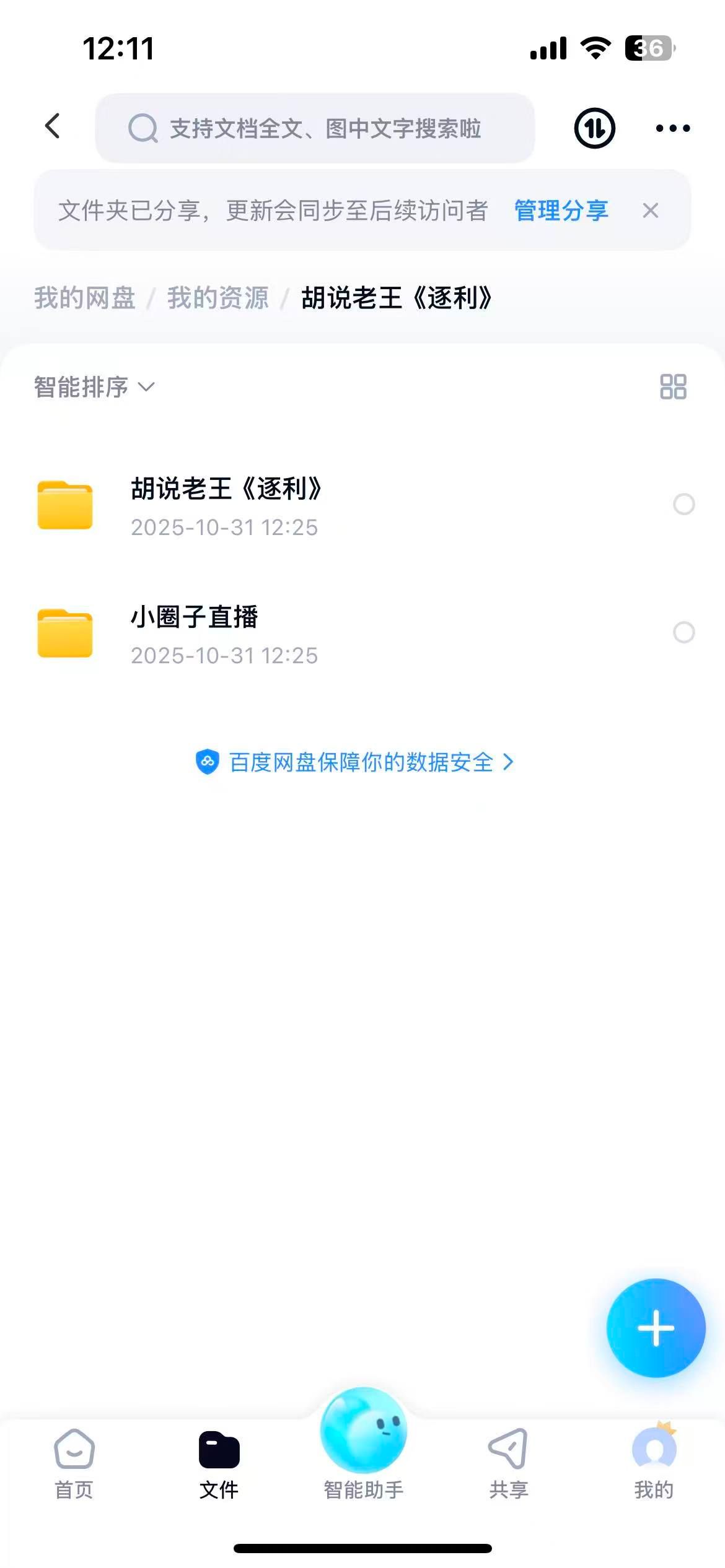Select the 小圈子直播 folder circle
Screen dimensions: 725x1568
tap(683, 632)
